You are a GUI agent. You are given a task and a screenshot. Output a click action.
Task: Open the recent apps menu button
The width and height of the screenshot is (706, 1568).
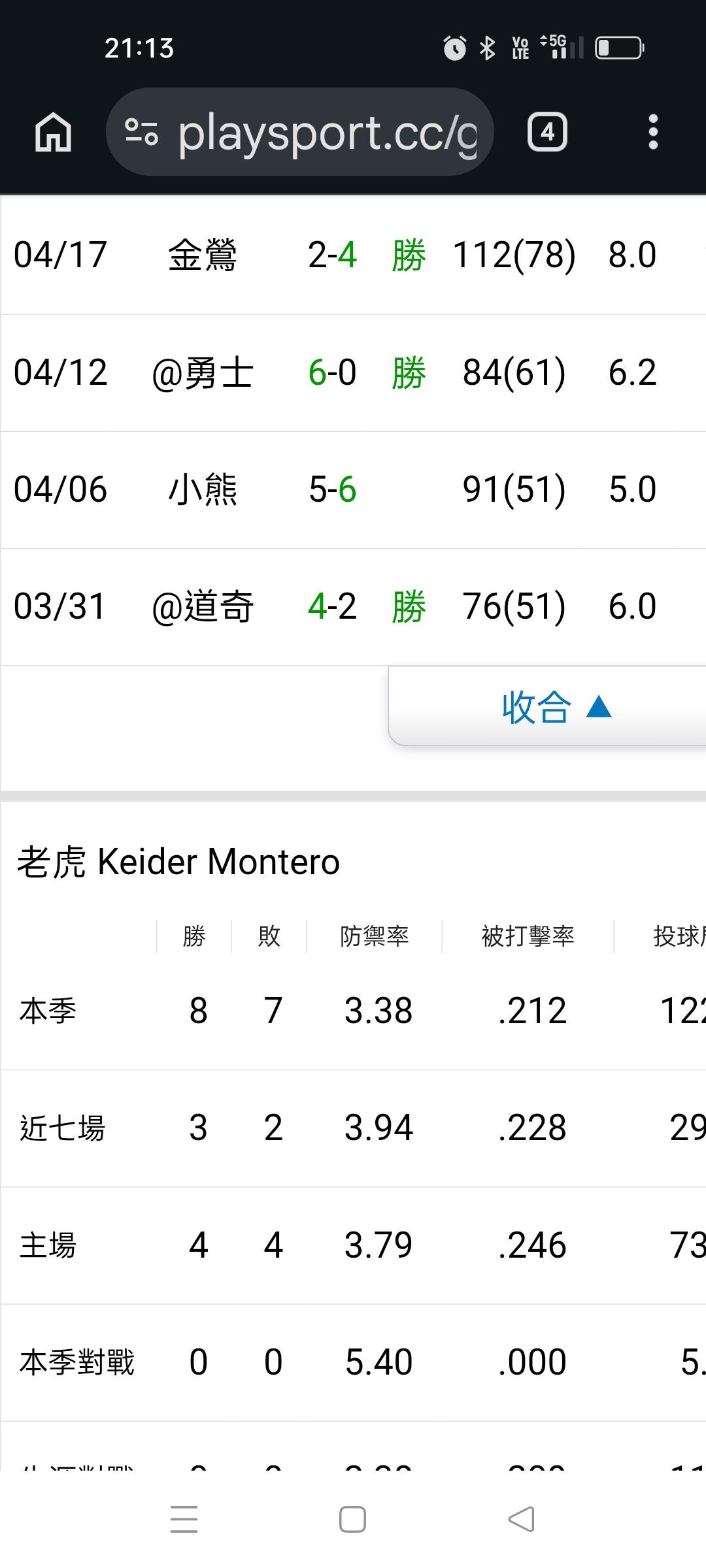pyautogui.click(x=184, y=1519)
